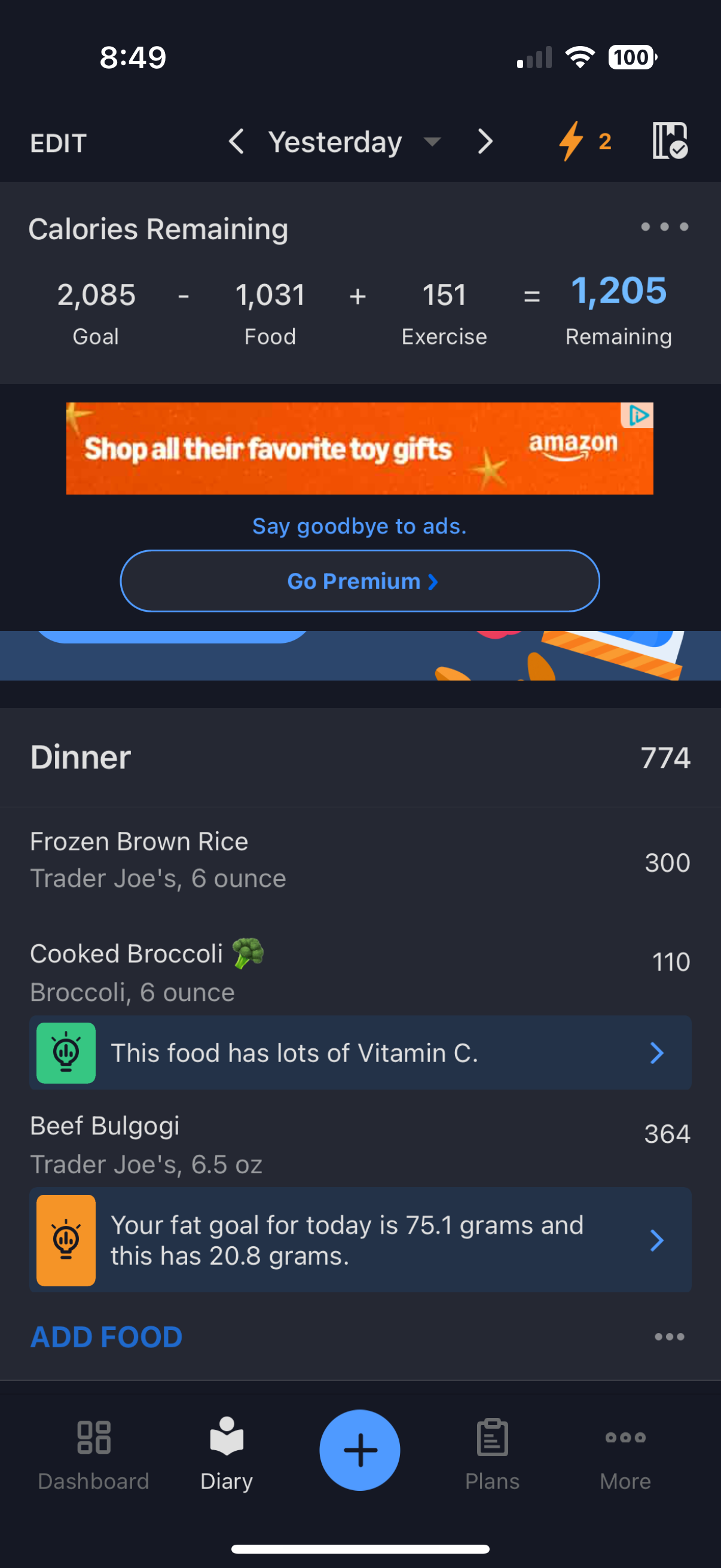This screenshot has width=721, height=1568.
Task: Tap the green lightbulb on Vitamin C insight
Action: pos(66,1053)
